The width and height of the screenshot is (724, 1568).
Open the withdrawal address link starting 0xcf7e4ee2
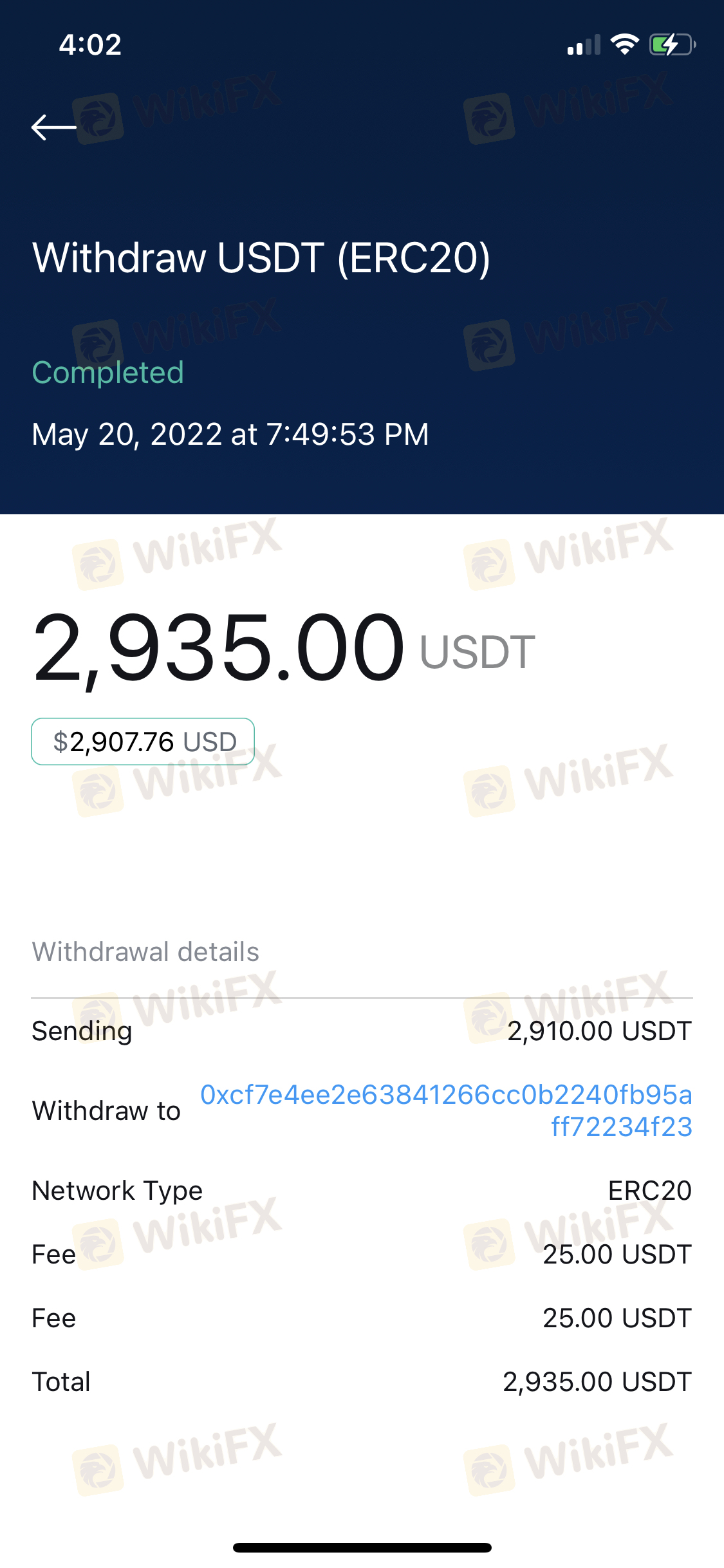(446, 1110)
